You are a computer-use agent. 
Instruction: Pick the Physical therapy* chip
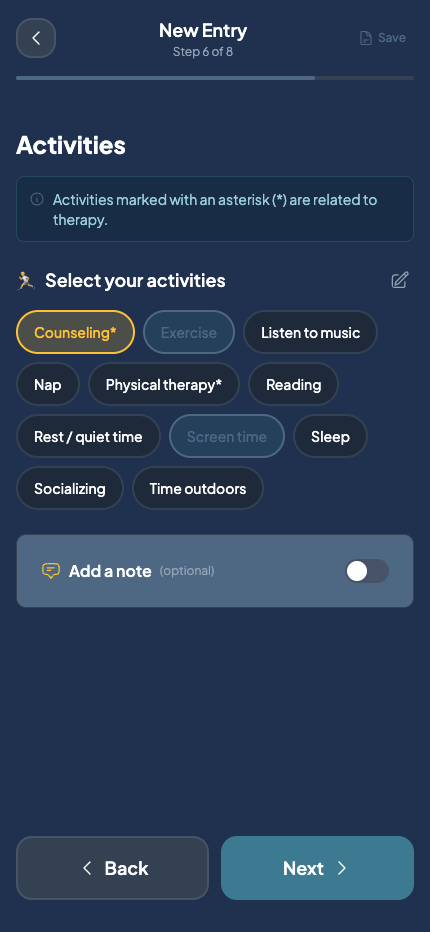[164, 385]
